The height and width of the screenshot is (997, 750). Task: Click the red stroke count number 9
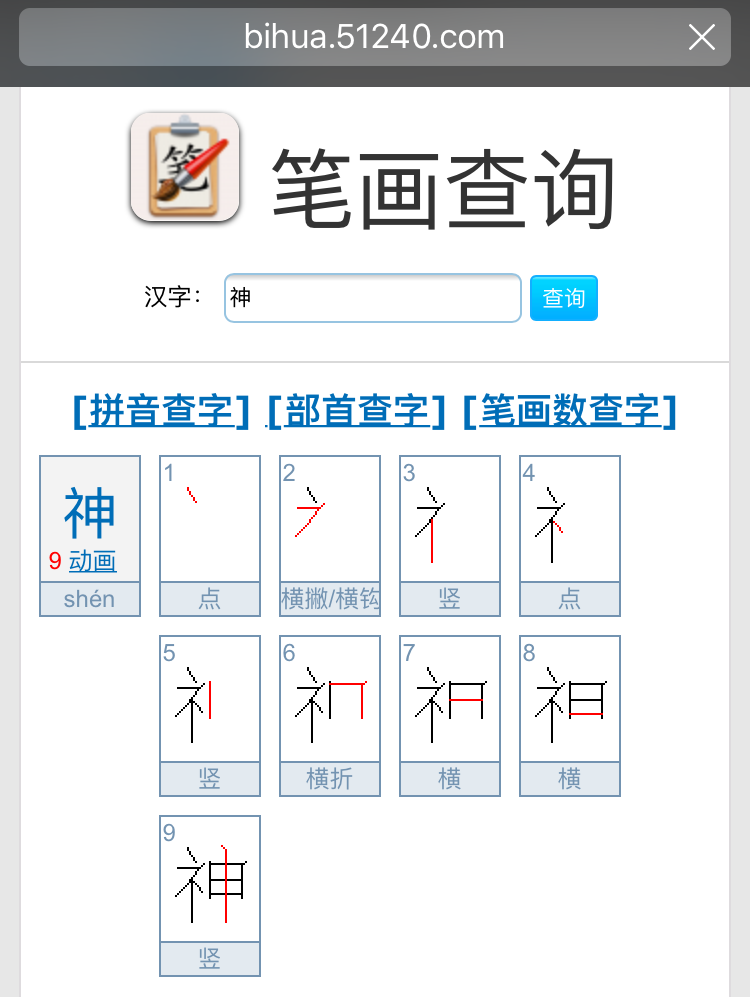tap(54, 562)
